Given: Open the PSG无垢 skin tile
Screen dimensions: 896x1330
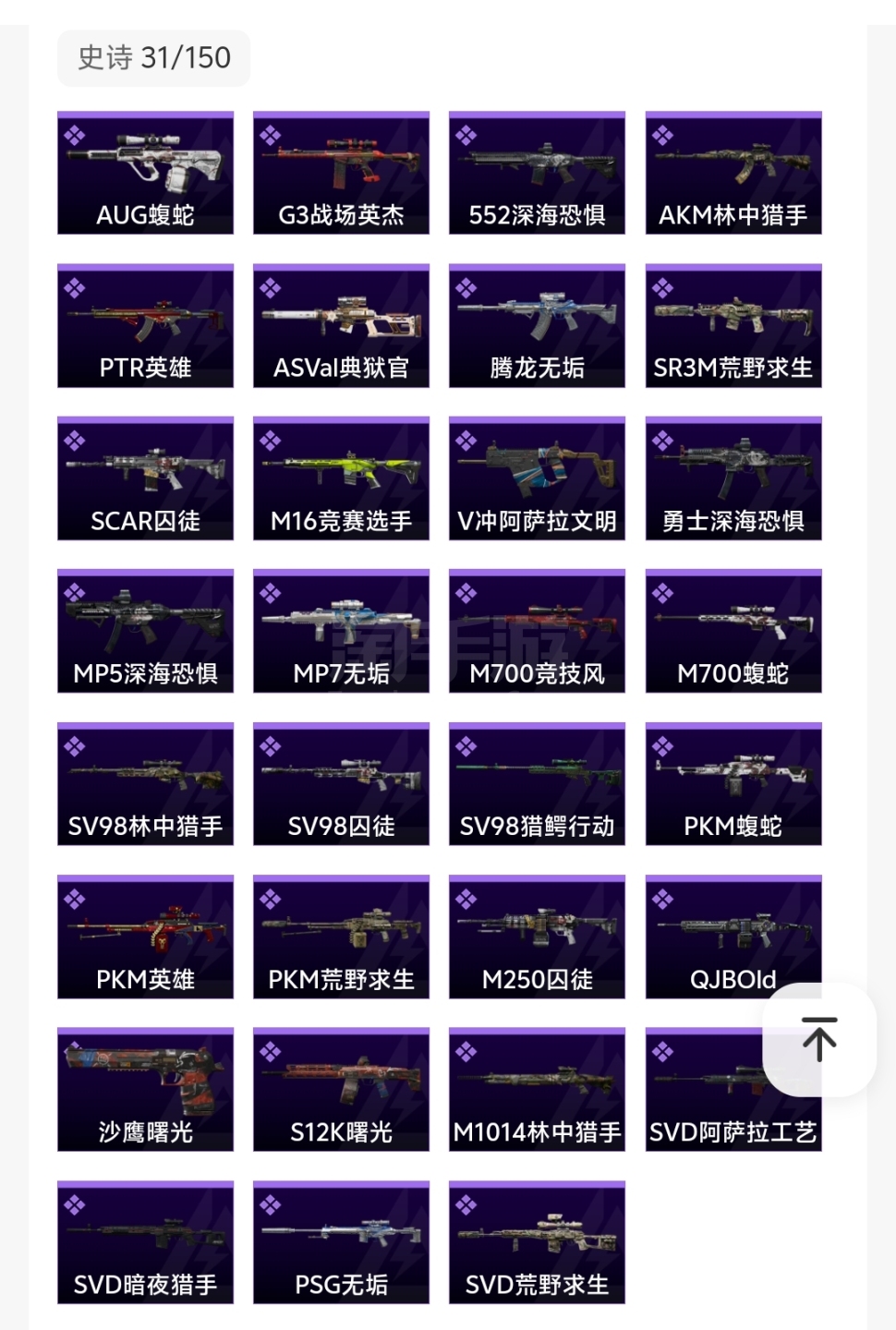Looking at the screenshot, I should [x=341, y=1241].
